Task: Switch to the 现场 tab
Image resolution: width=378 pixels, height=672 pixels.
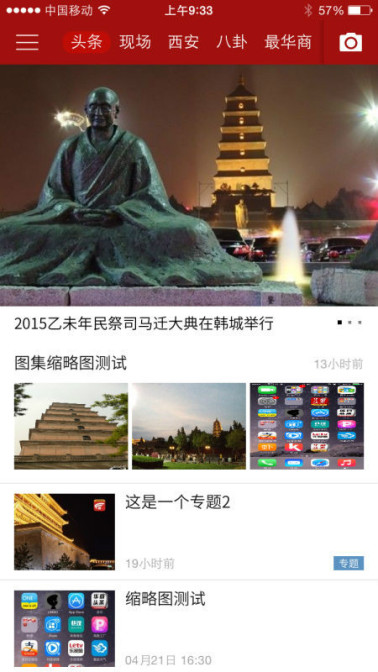Action: pyautogui.click(x=135, y=42)
